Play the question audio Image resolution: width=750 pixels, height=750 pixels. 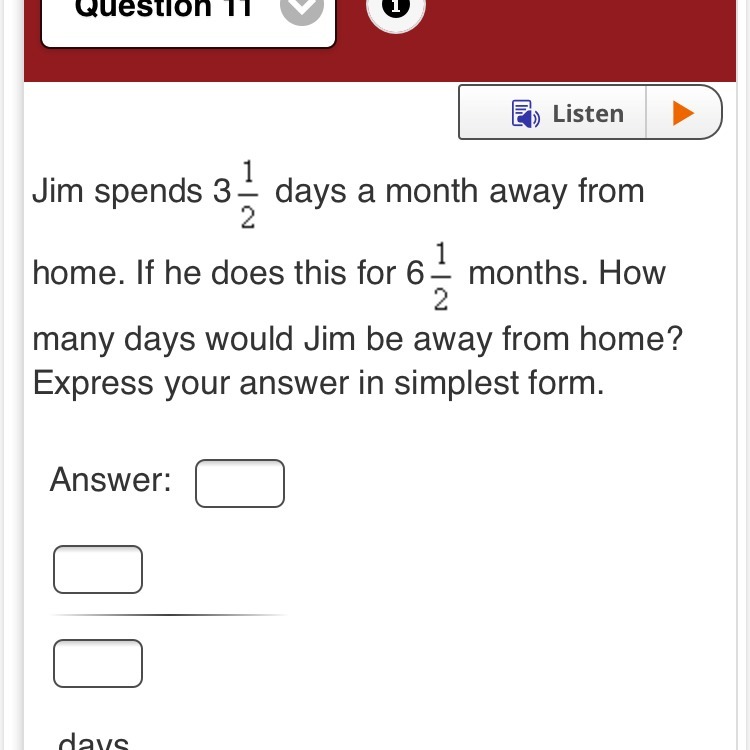click(683, 113)
